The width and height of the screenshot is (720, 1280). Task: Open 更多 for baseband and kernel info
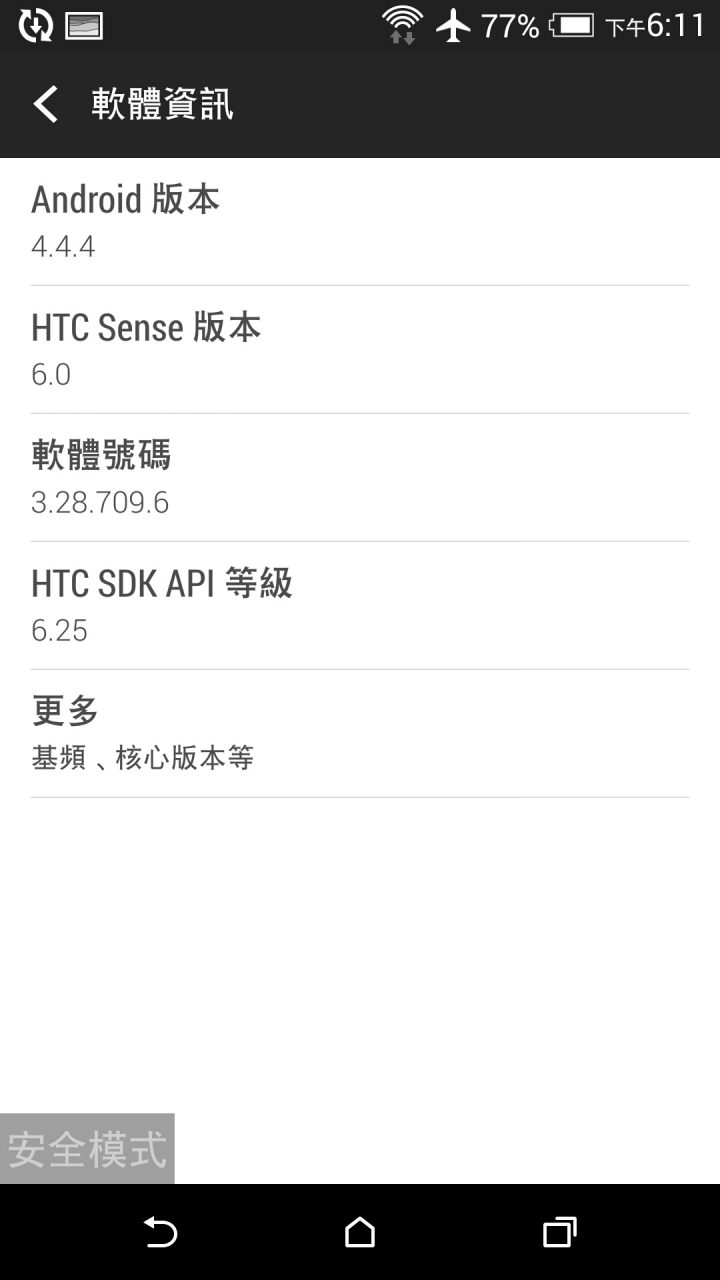click(360, 734)
